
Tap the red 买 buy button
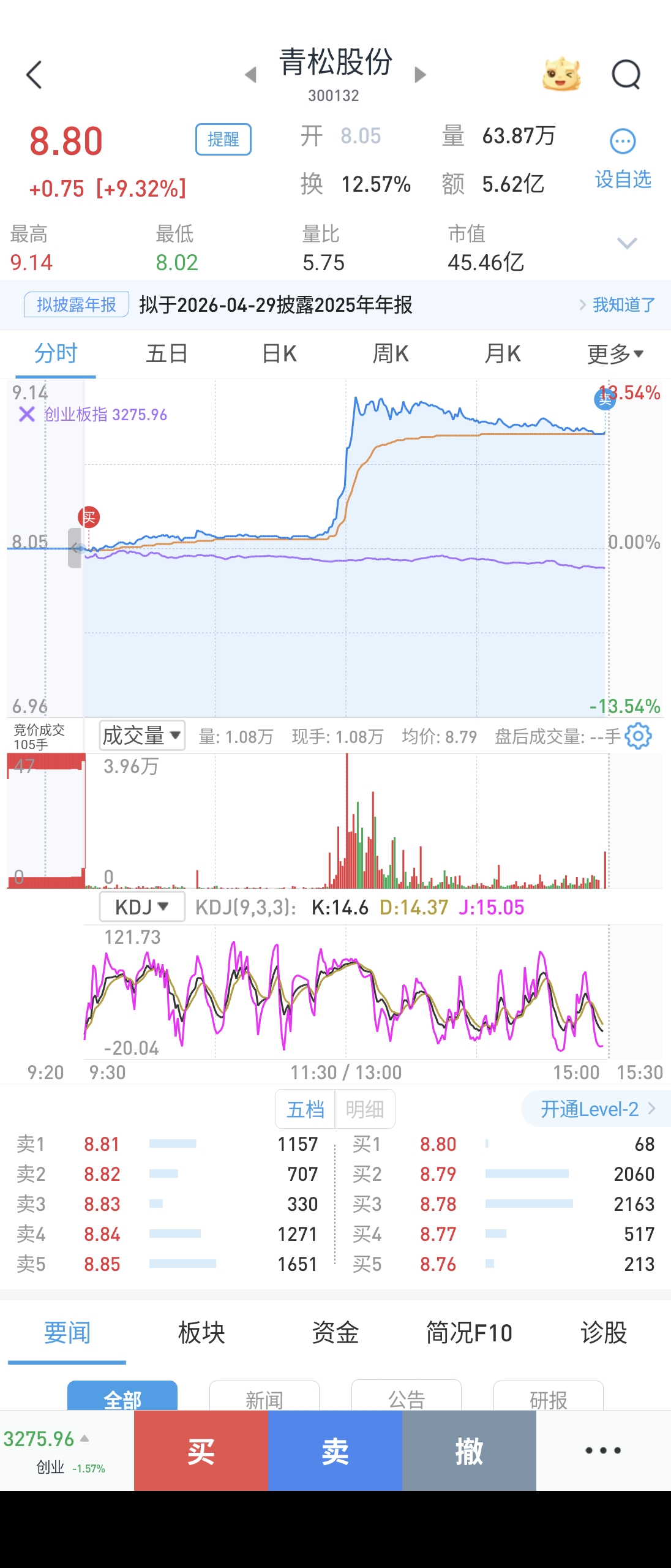click(201, 1450)
